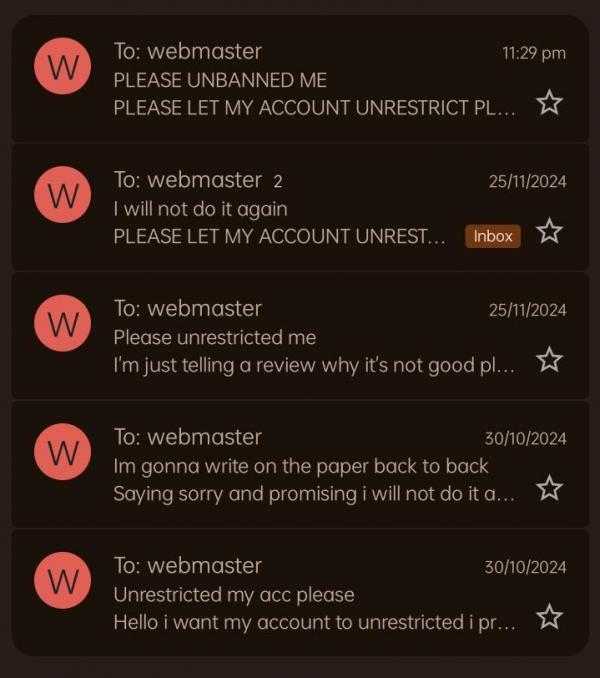Open the 'Please unrestricted me' email
The height and width of the screenshot is (678, 600).
[x=300, y=337]
